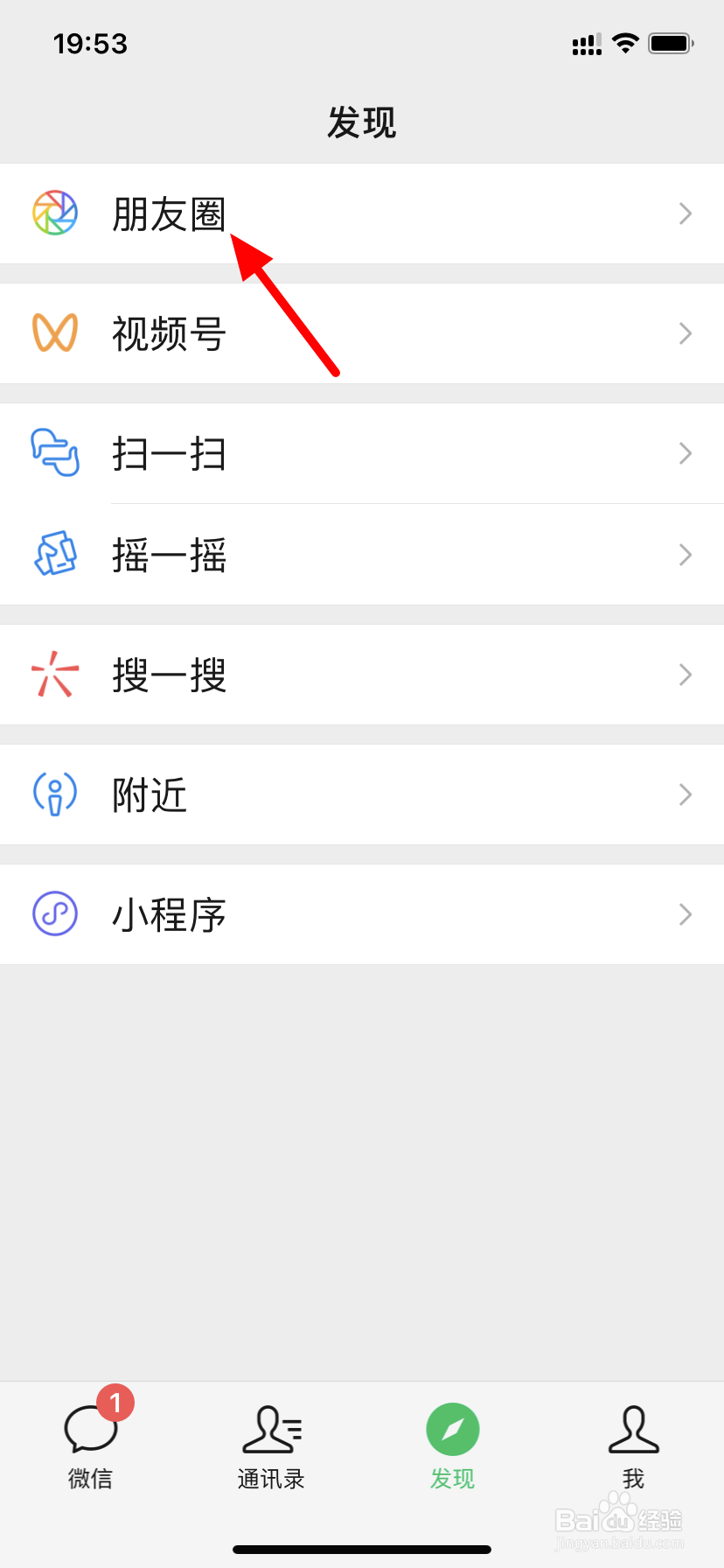Image resolution: width=724 pixels, height=1568 pixels.
Task: Select the 发现 tab
Action: pos(452,1445)
